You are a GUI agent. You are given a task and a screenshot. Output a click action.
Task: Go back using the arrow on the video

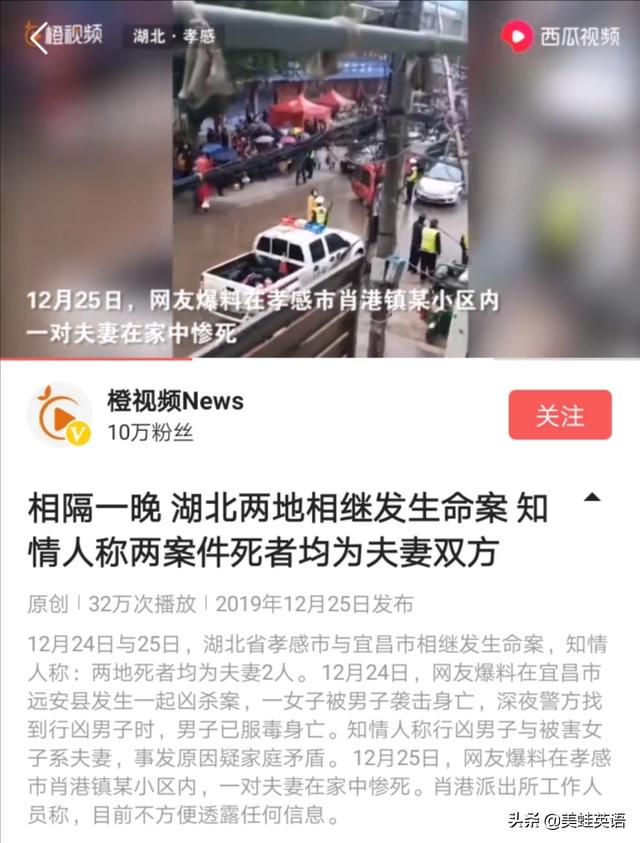37,38
